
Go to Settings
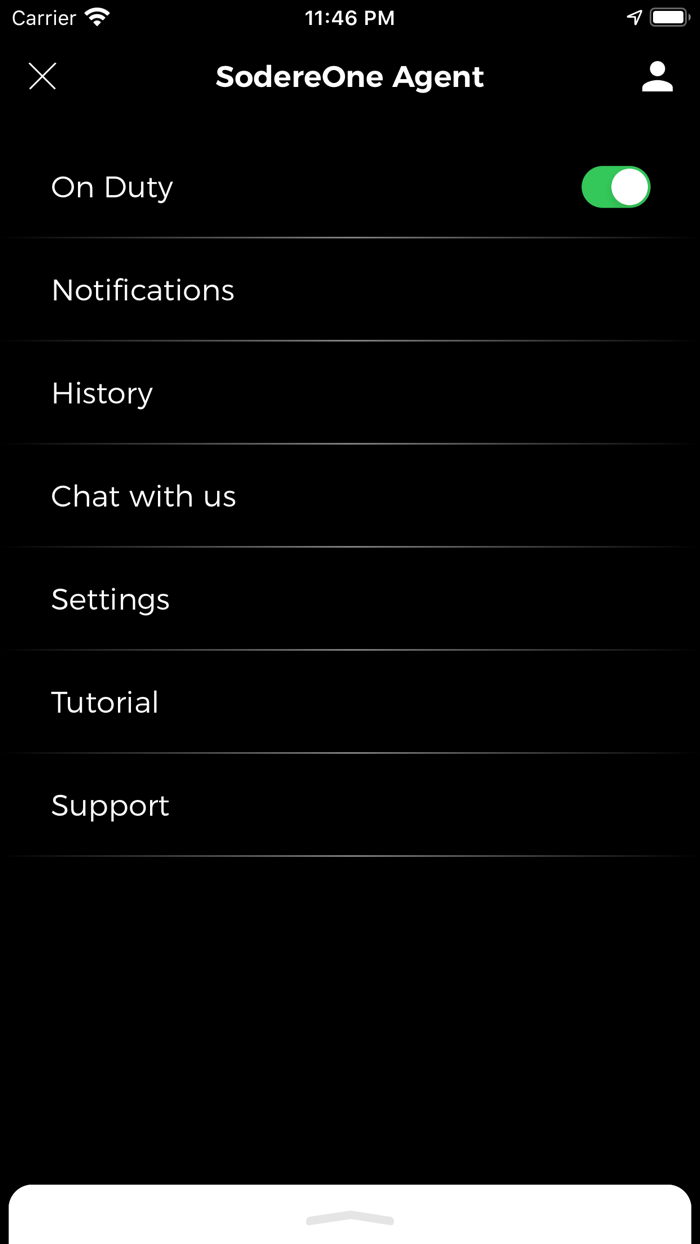(111, 599)
